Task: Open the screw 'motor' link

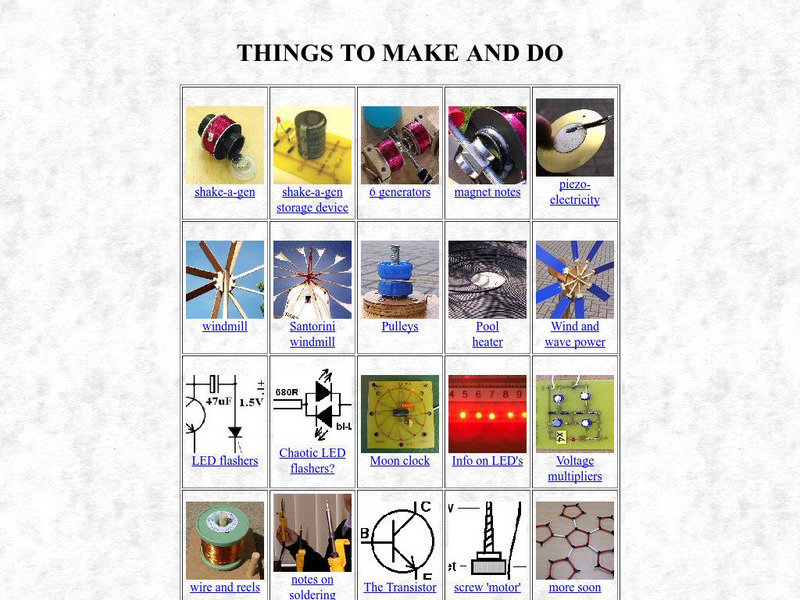Action: [x=487, y=587]
